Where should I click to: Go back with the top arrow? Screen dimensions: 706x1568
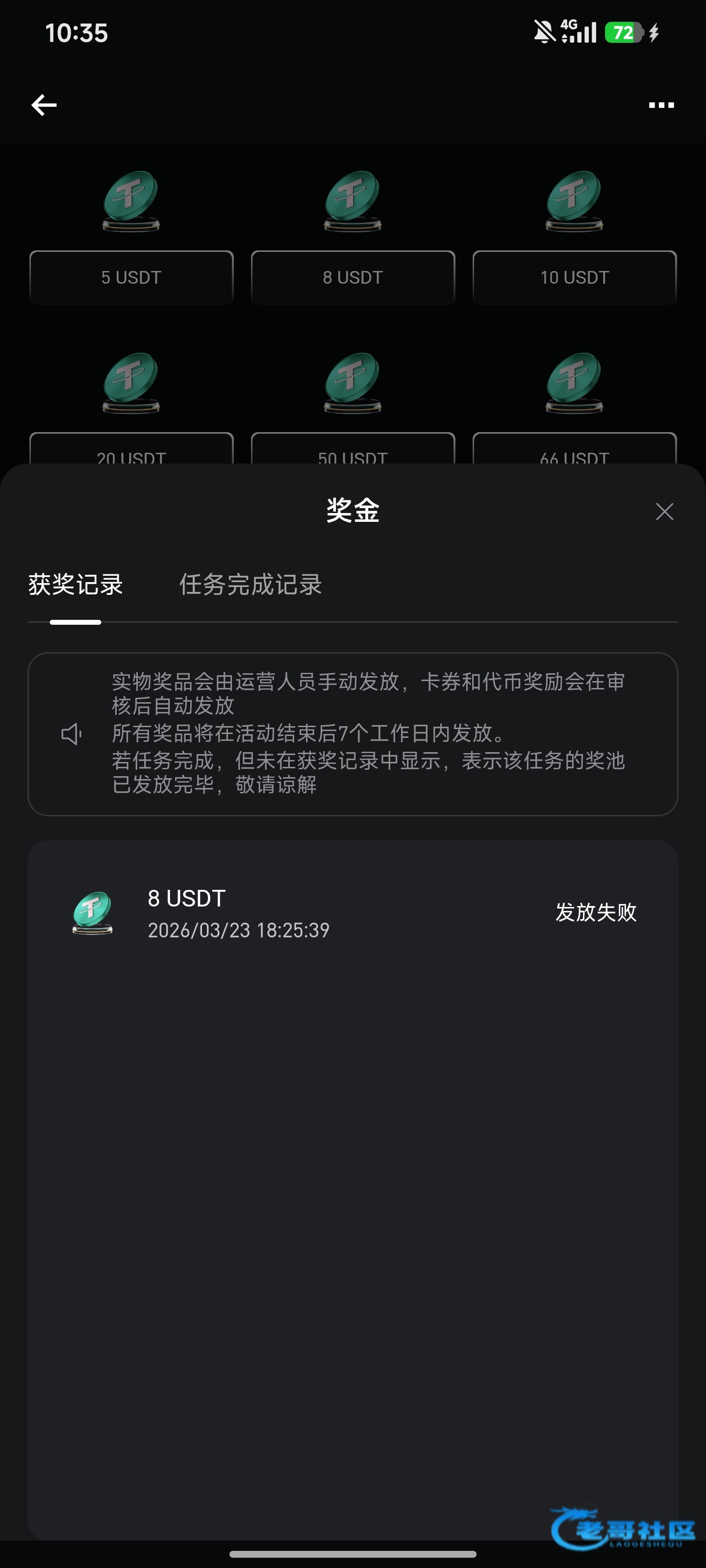coord(44,105)
